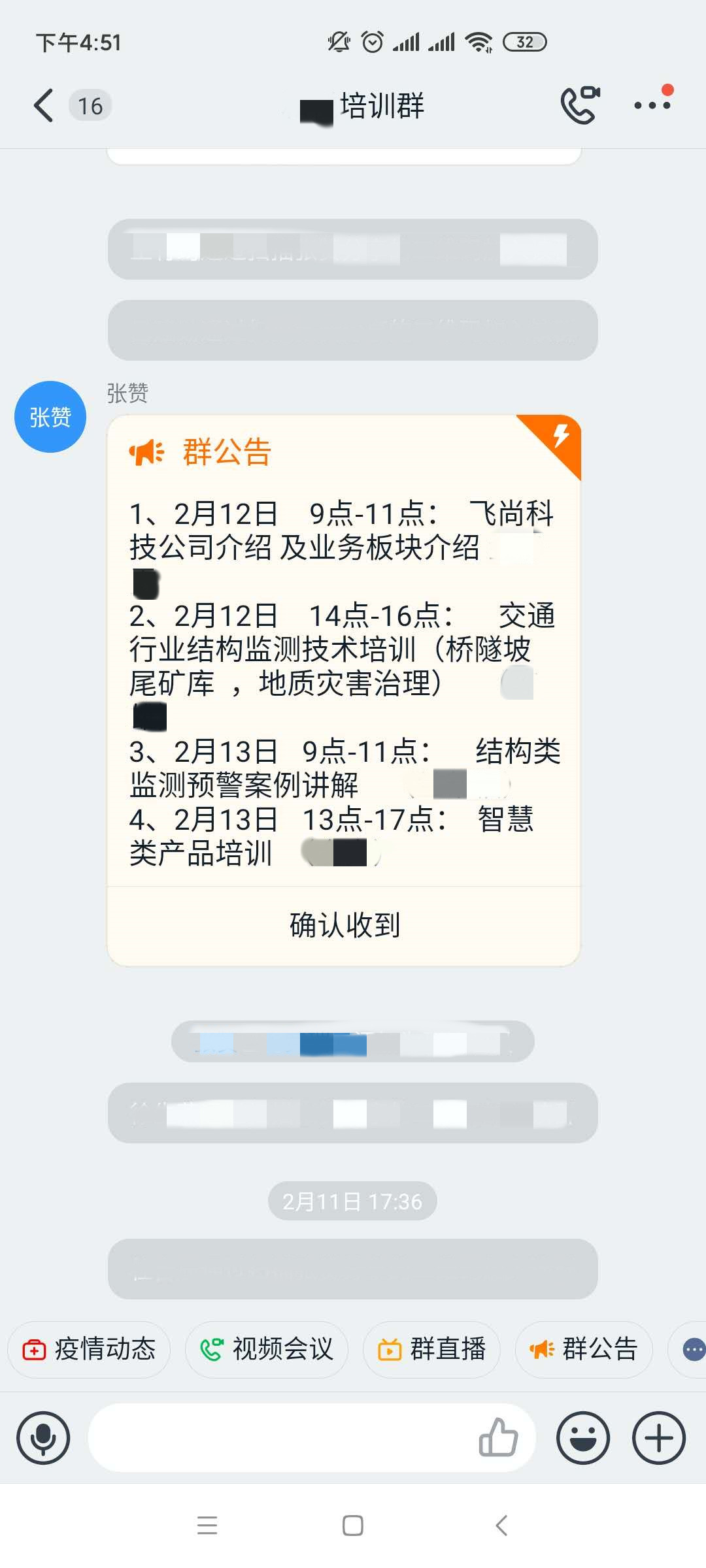Send a thumbs-up from the input bar
This screenshot has height=1568, width=706.
[x=499, y=1438]
